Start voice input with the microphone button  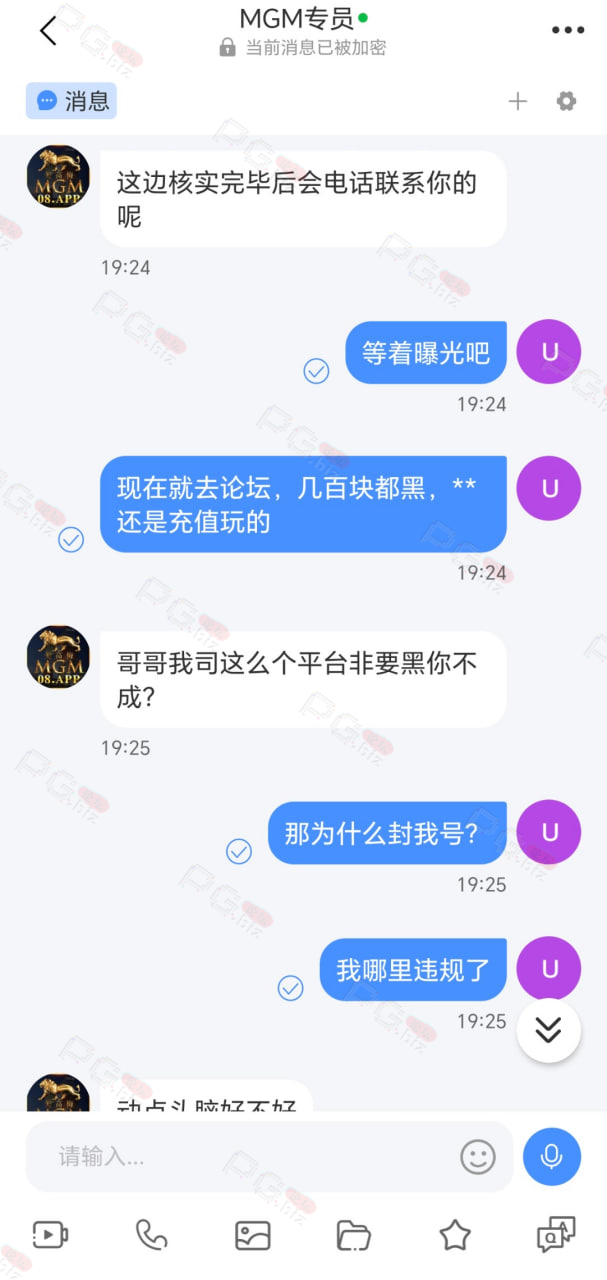click(x=552, y=1157)
